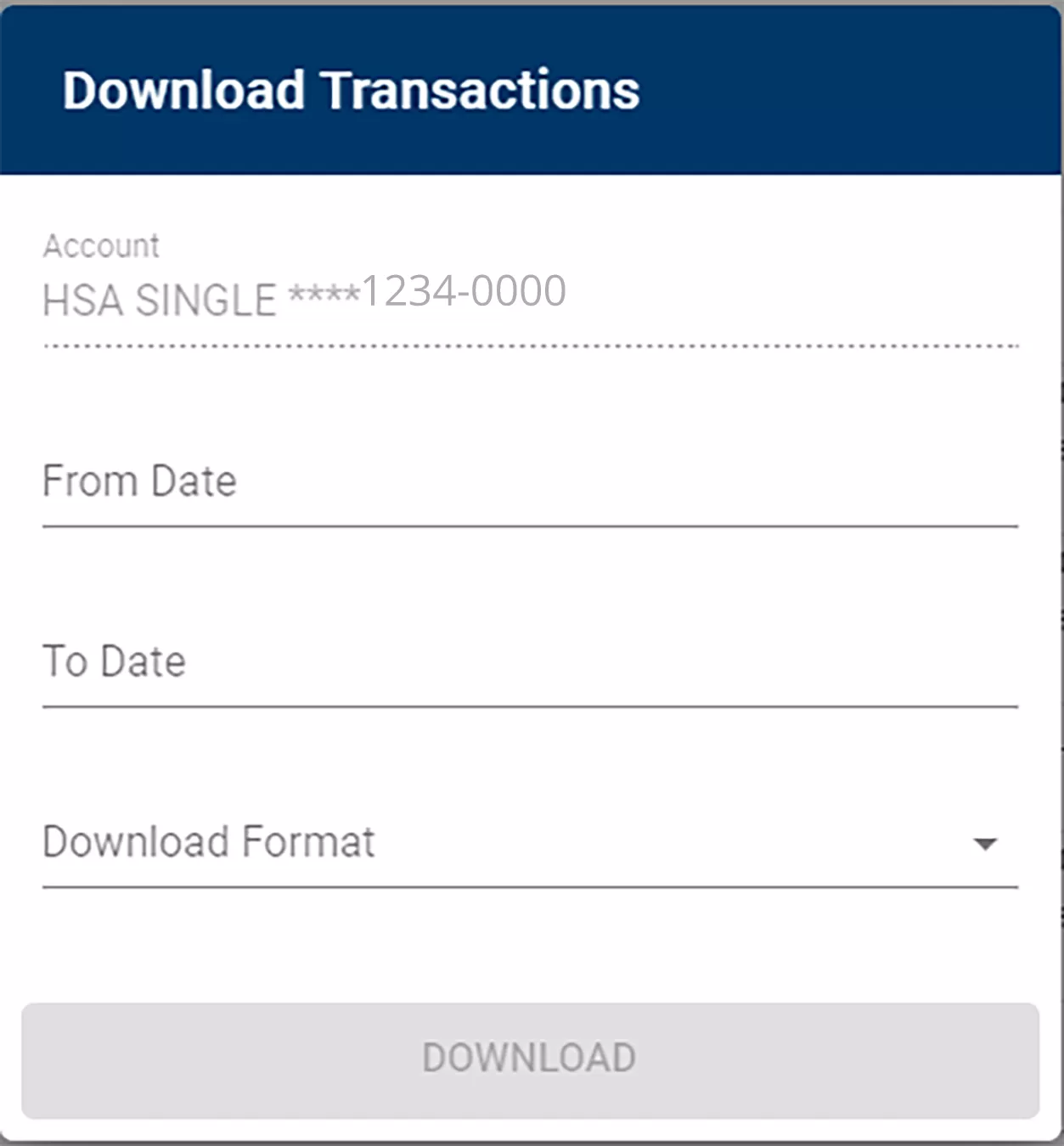Image resolution: width=1064 pixels, height=1146 pixels.
Task: Choose a format from Download Format
Action: [509, 845]
